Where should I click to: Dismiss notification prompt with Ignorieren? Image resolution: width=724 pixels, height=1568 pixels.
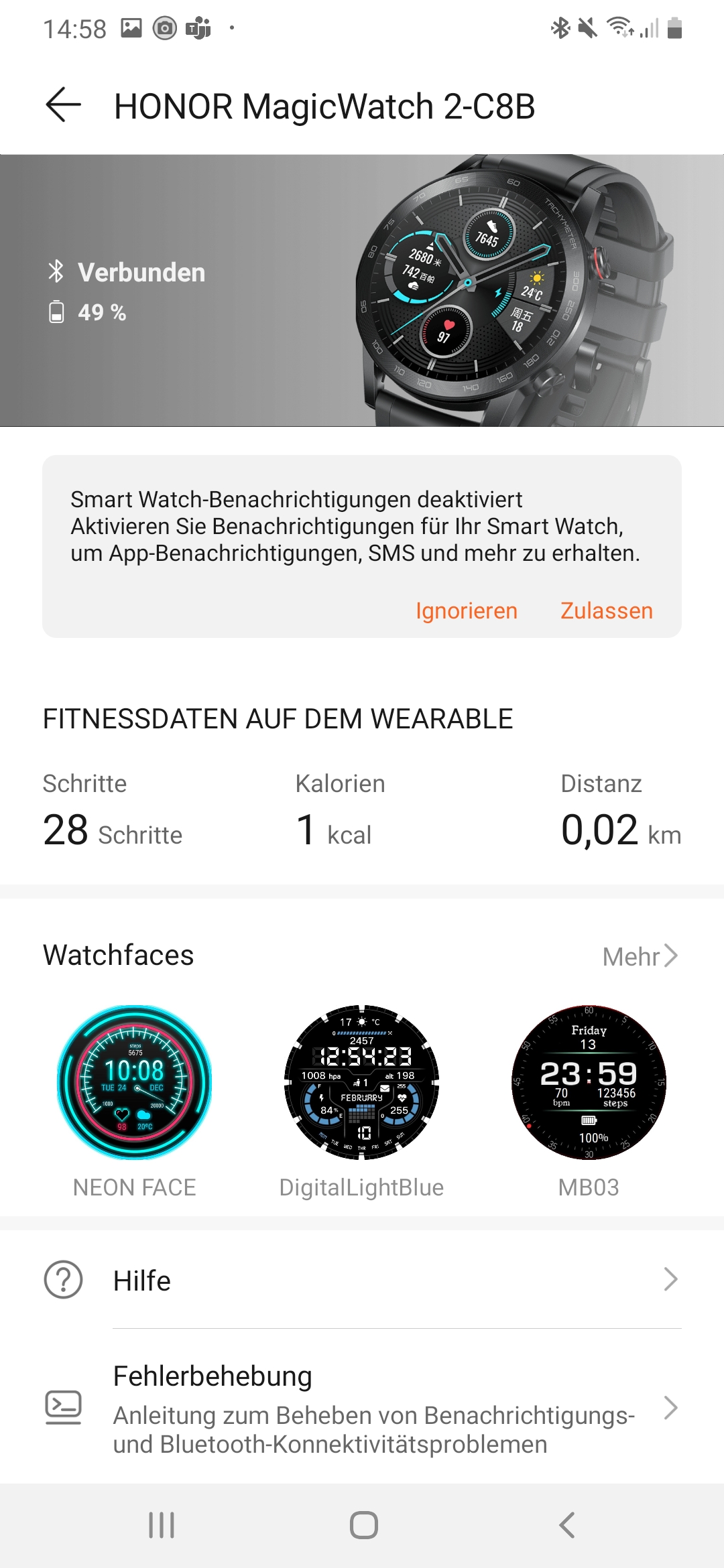[467, 611]
